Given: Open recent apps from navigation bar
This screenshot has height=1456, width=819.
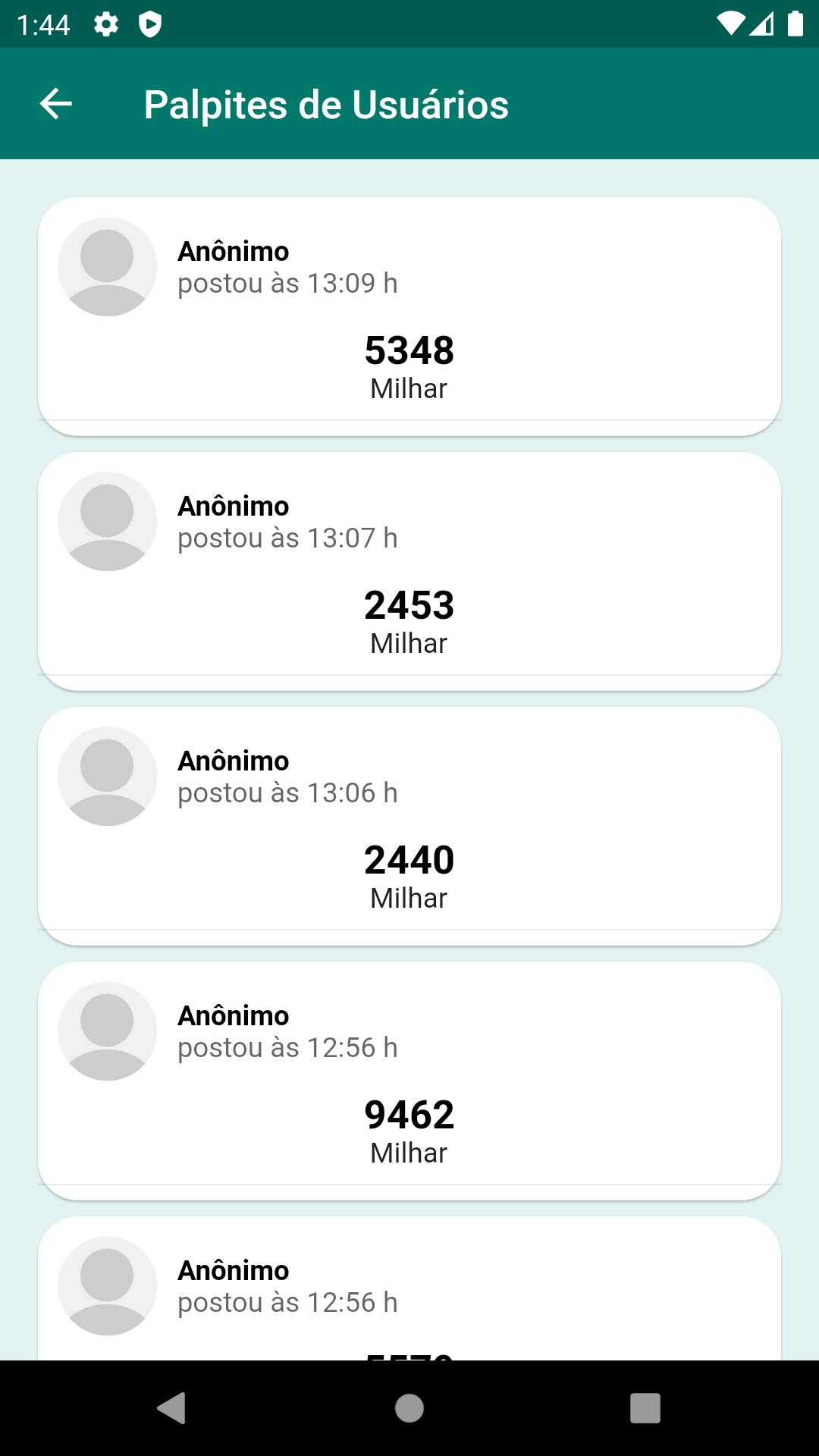Looking at the screenshot, I should click(x=645, y=1408).
